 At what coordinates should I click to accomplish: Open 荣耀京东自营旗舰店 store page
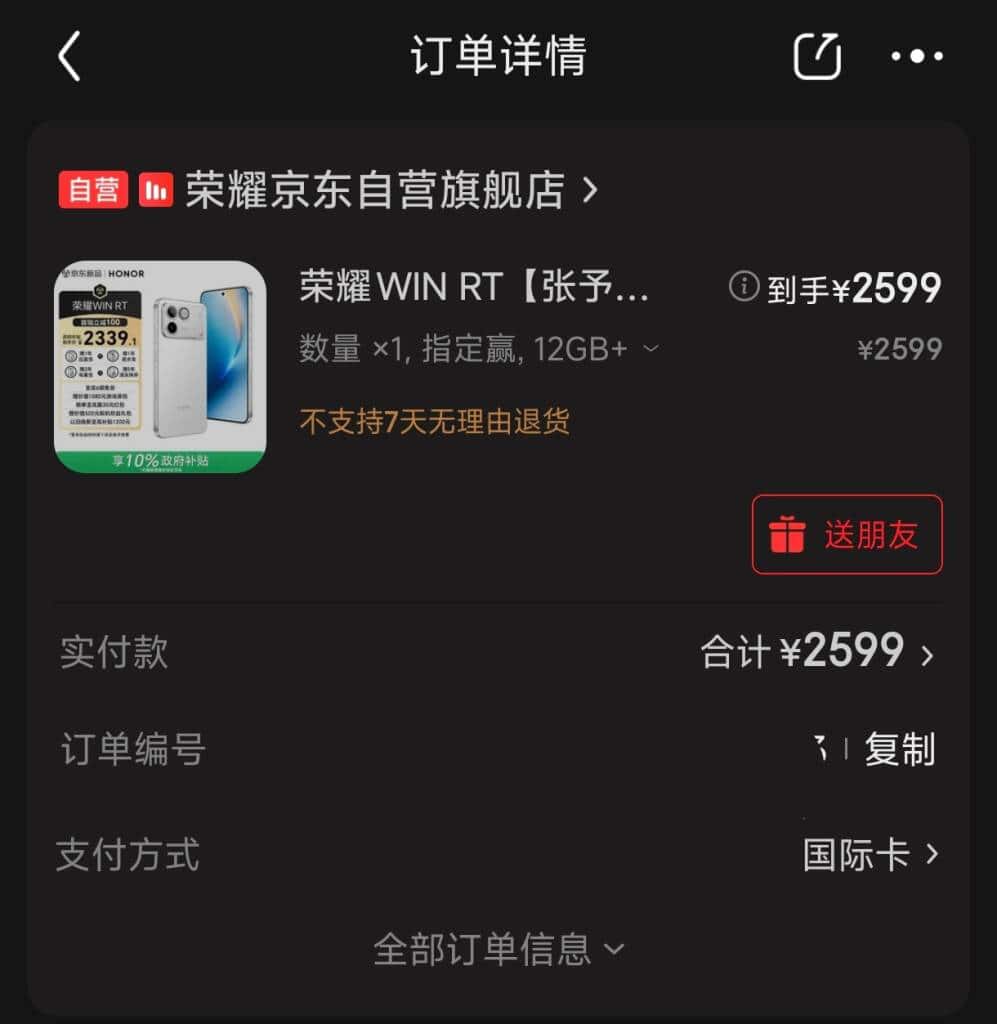click(375, 190)
